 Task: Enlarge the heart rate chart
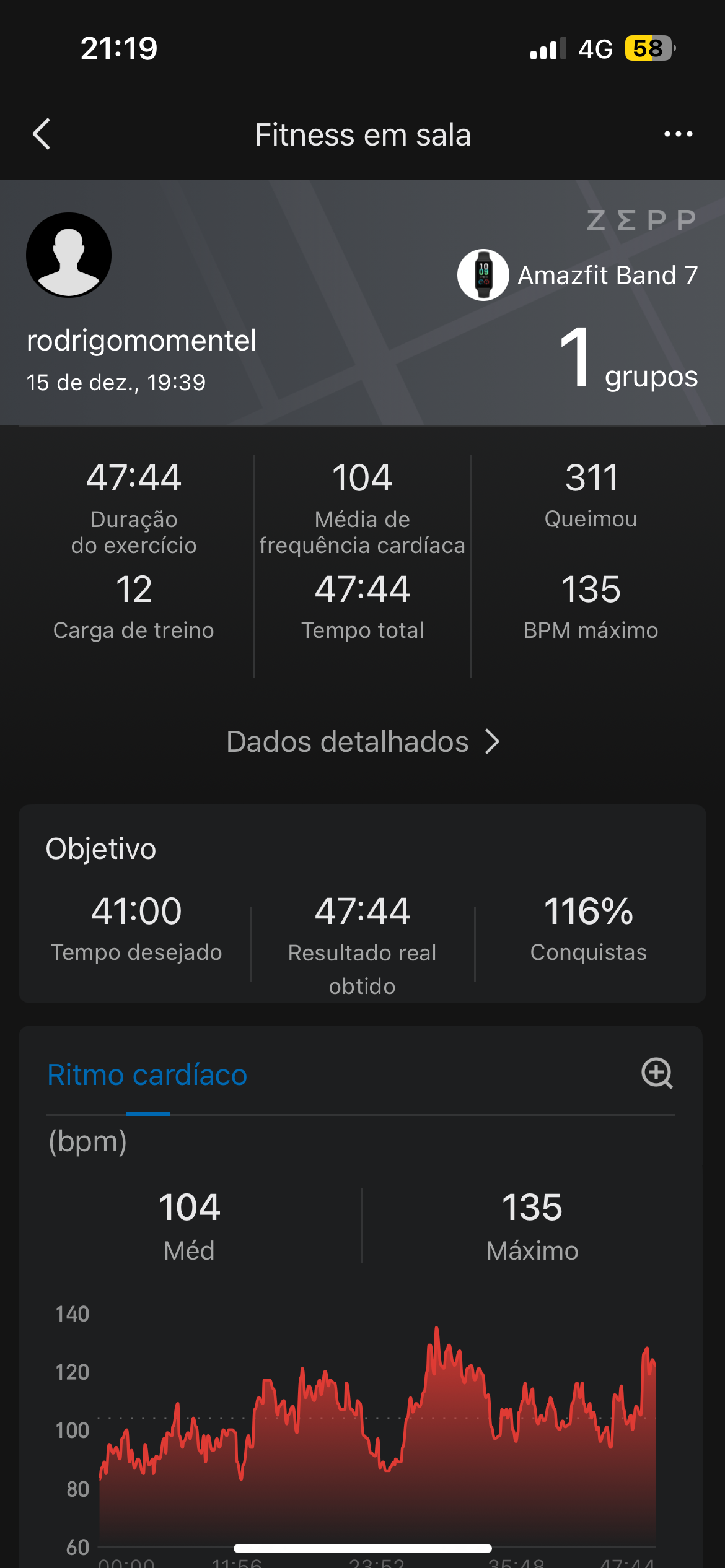tap(657, 1073)
